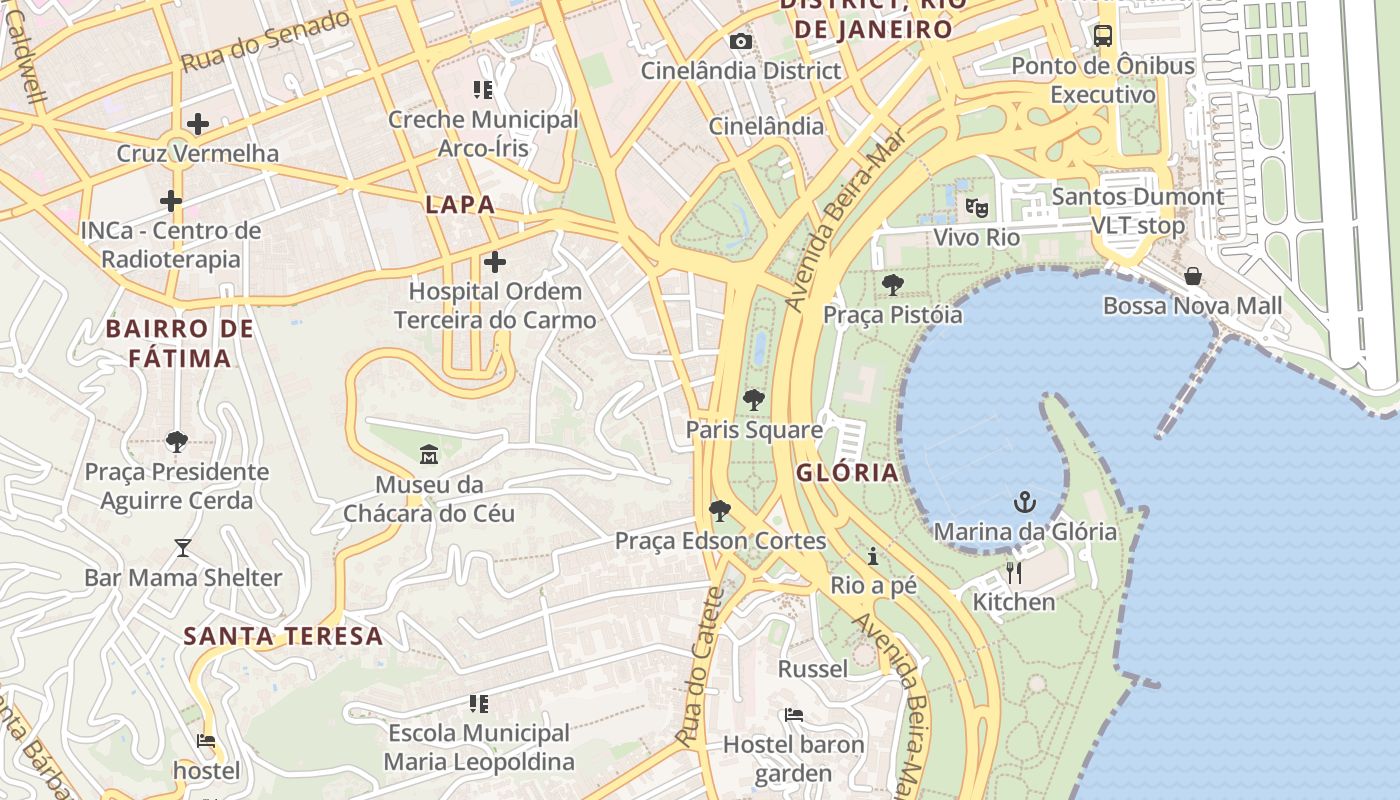Tap the Bossa Nova Mall shop marker

1192,276
